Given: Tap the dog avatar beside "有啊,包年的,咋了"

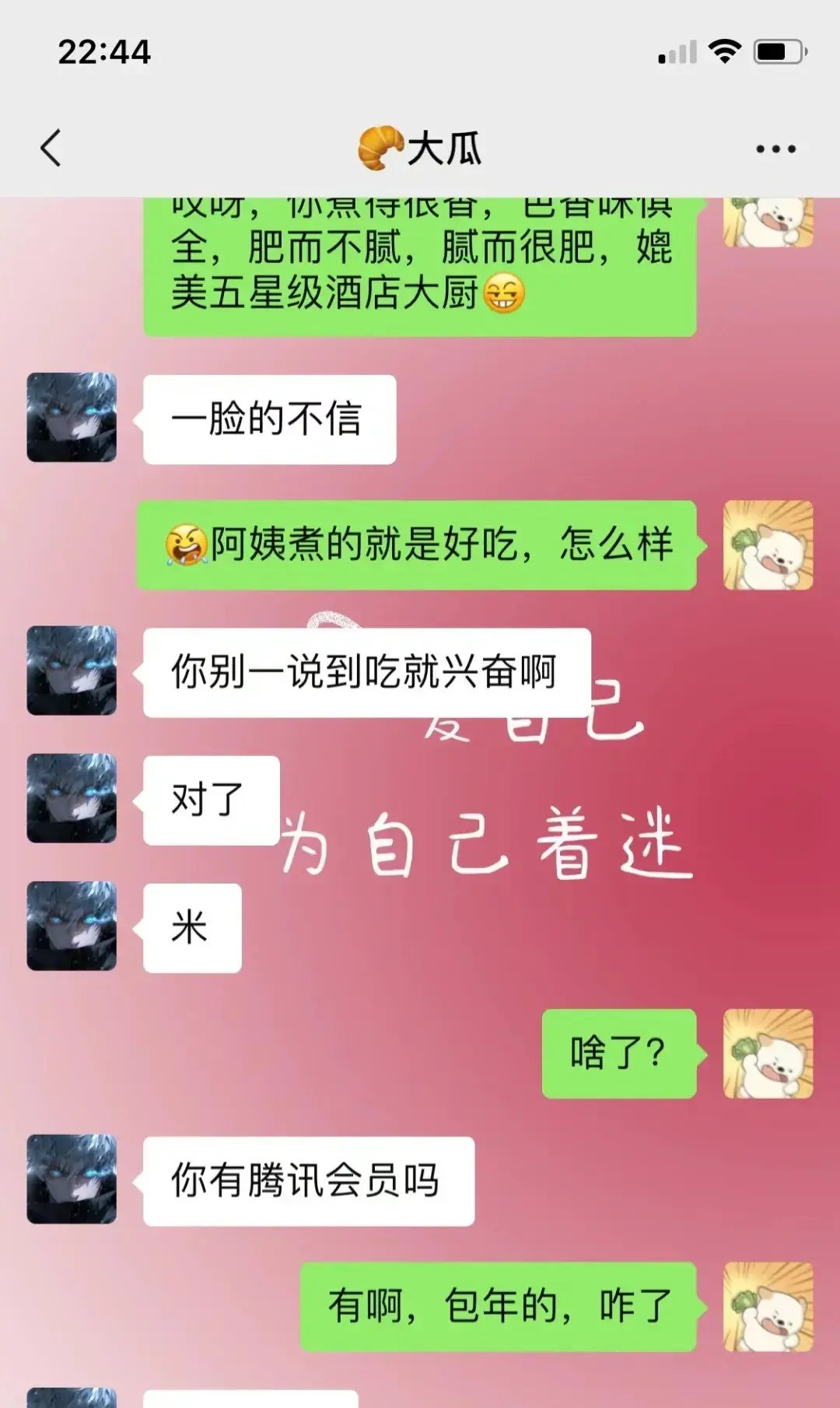Looking at the screenshot, I should (x=768, y=1307).
